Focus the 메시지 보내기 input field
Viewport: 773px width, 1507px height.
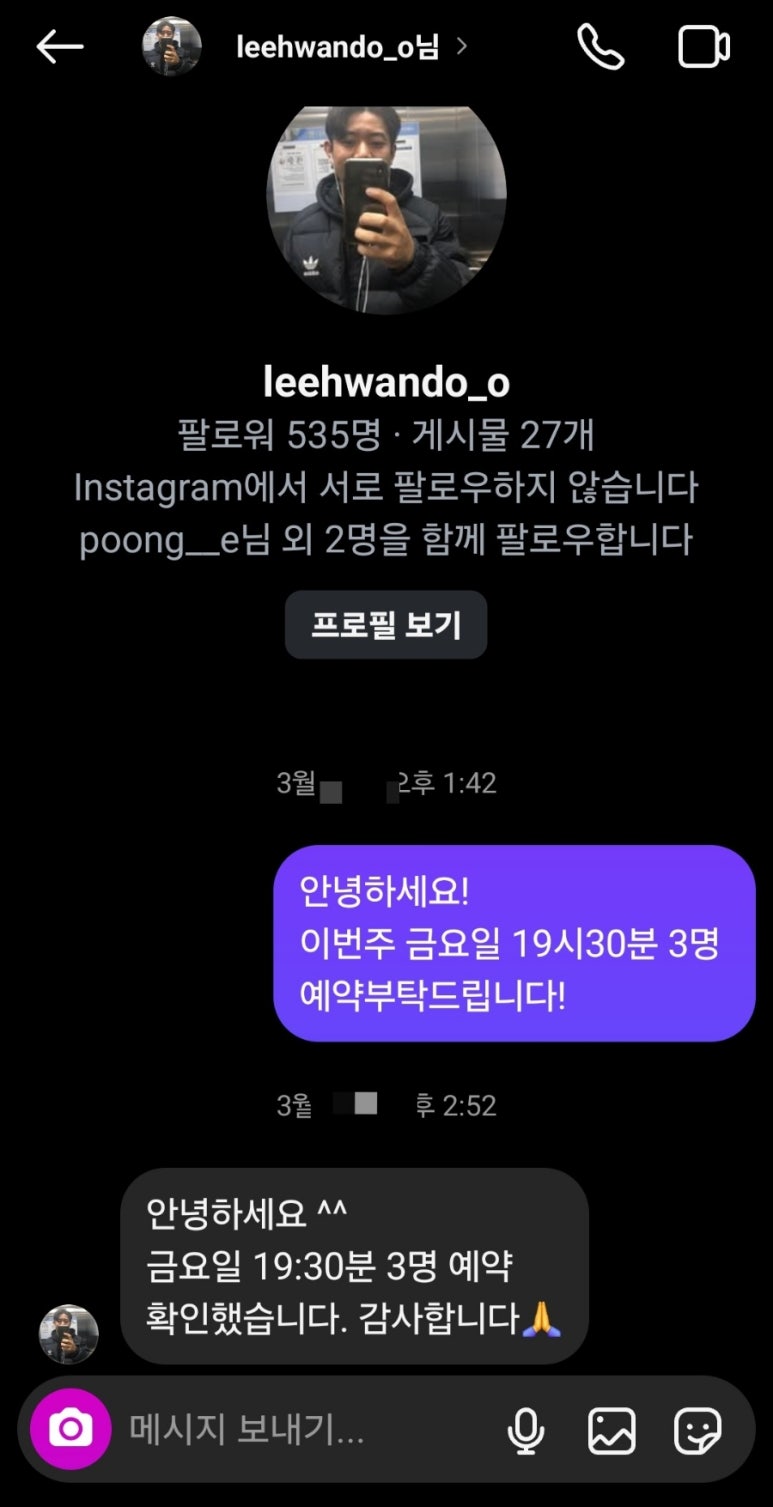click(300, 1431)
